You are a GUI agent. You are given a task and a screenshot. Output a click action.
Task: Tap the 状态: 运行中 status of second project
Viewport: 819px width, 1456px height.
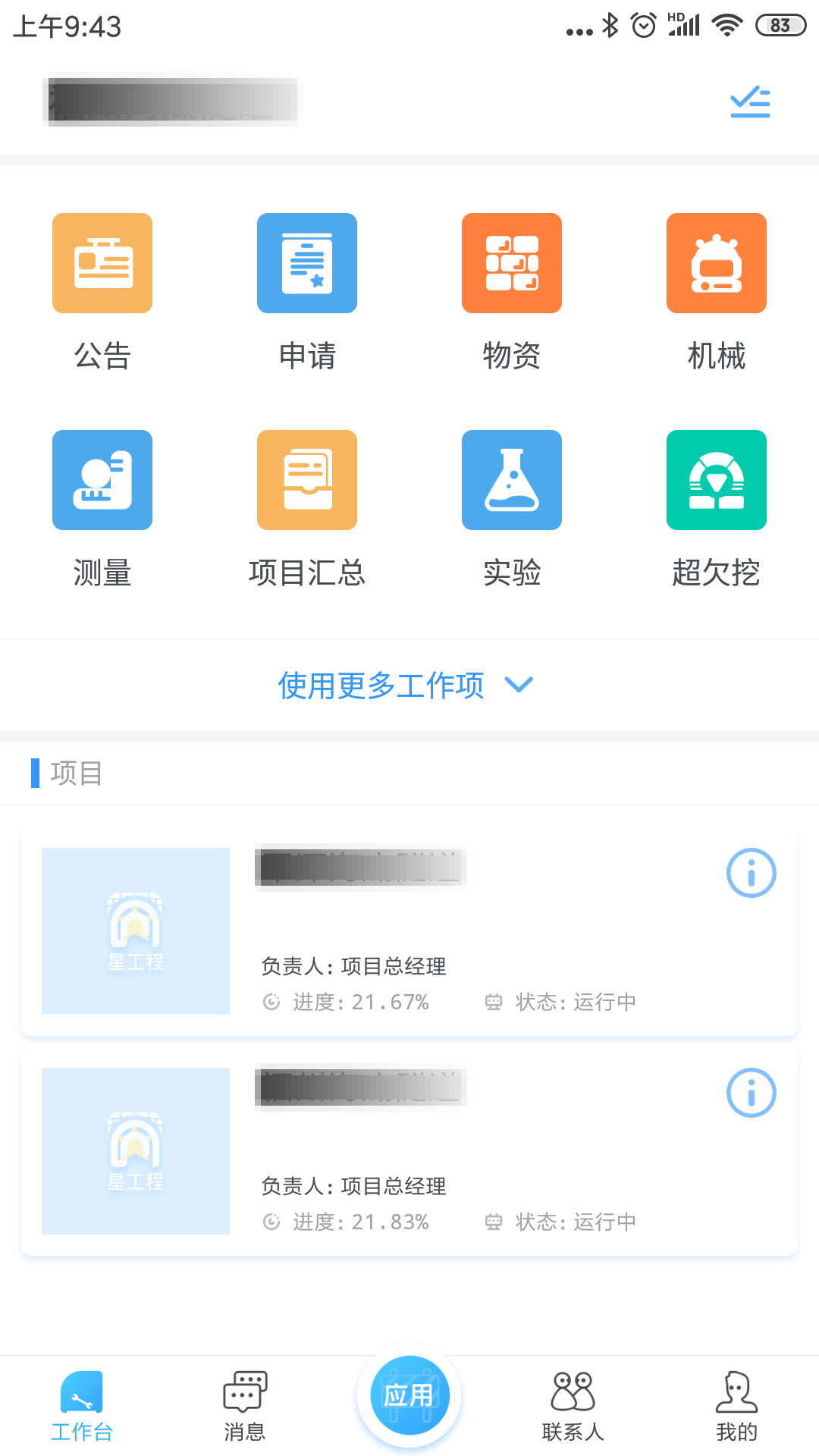click(560, 1222)
